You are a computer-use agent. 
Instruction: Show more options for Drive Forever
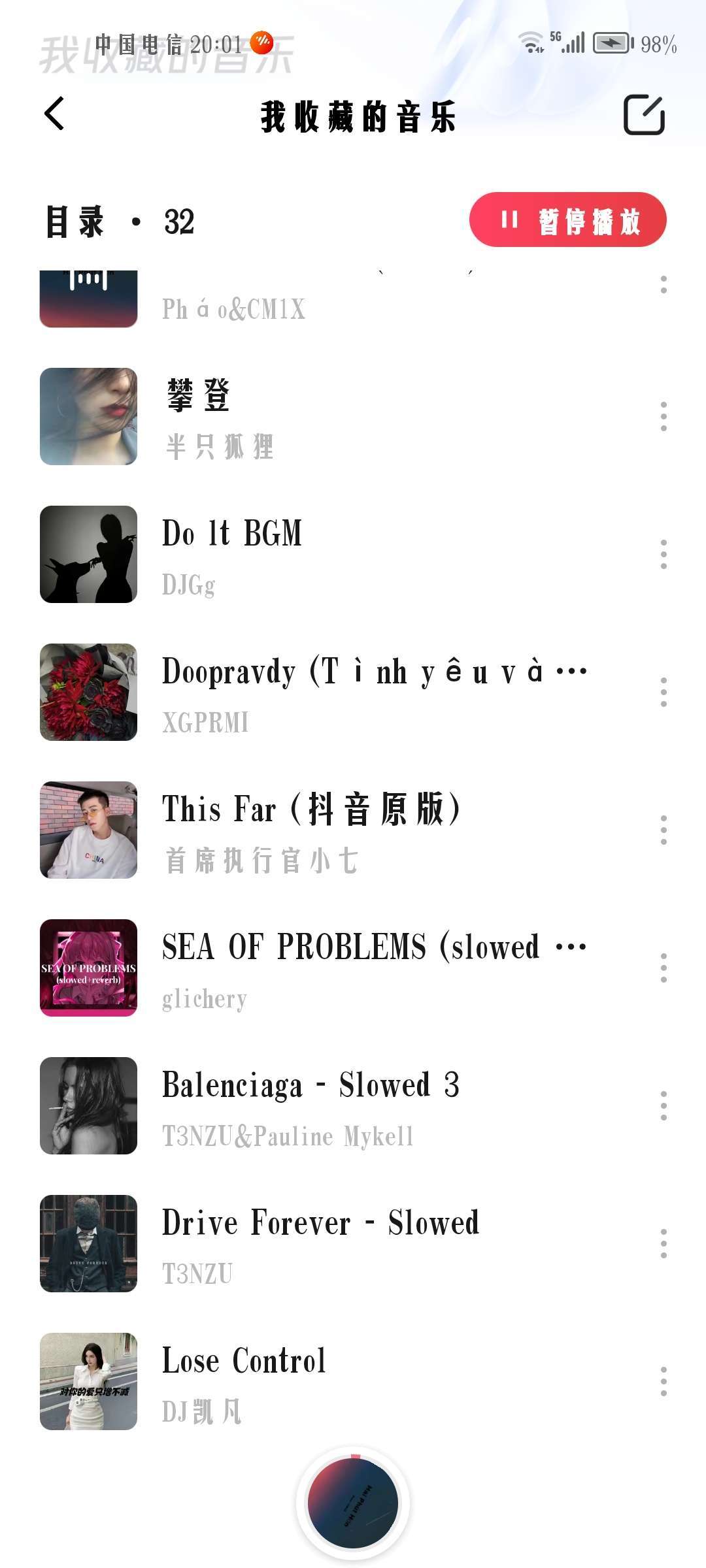click(x=664, y=1244)
